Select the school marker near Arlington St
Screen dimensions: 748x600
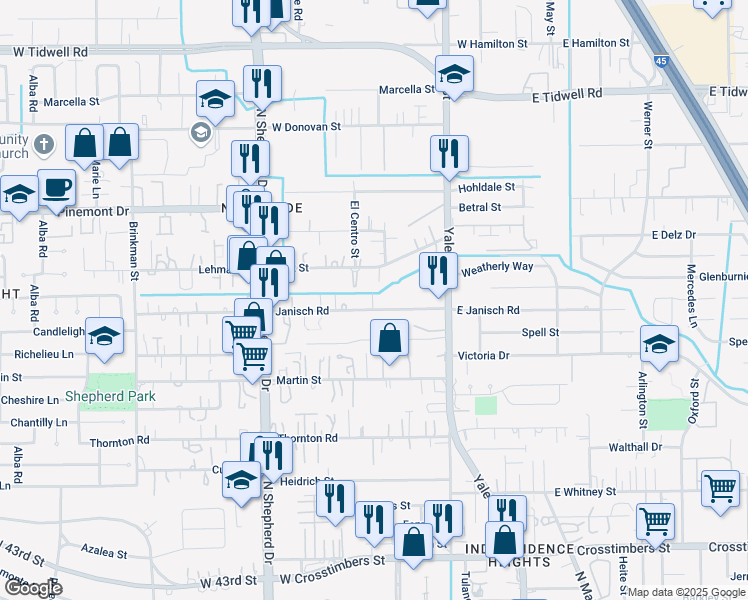(x=658, y=345)
